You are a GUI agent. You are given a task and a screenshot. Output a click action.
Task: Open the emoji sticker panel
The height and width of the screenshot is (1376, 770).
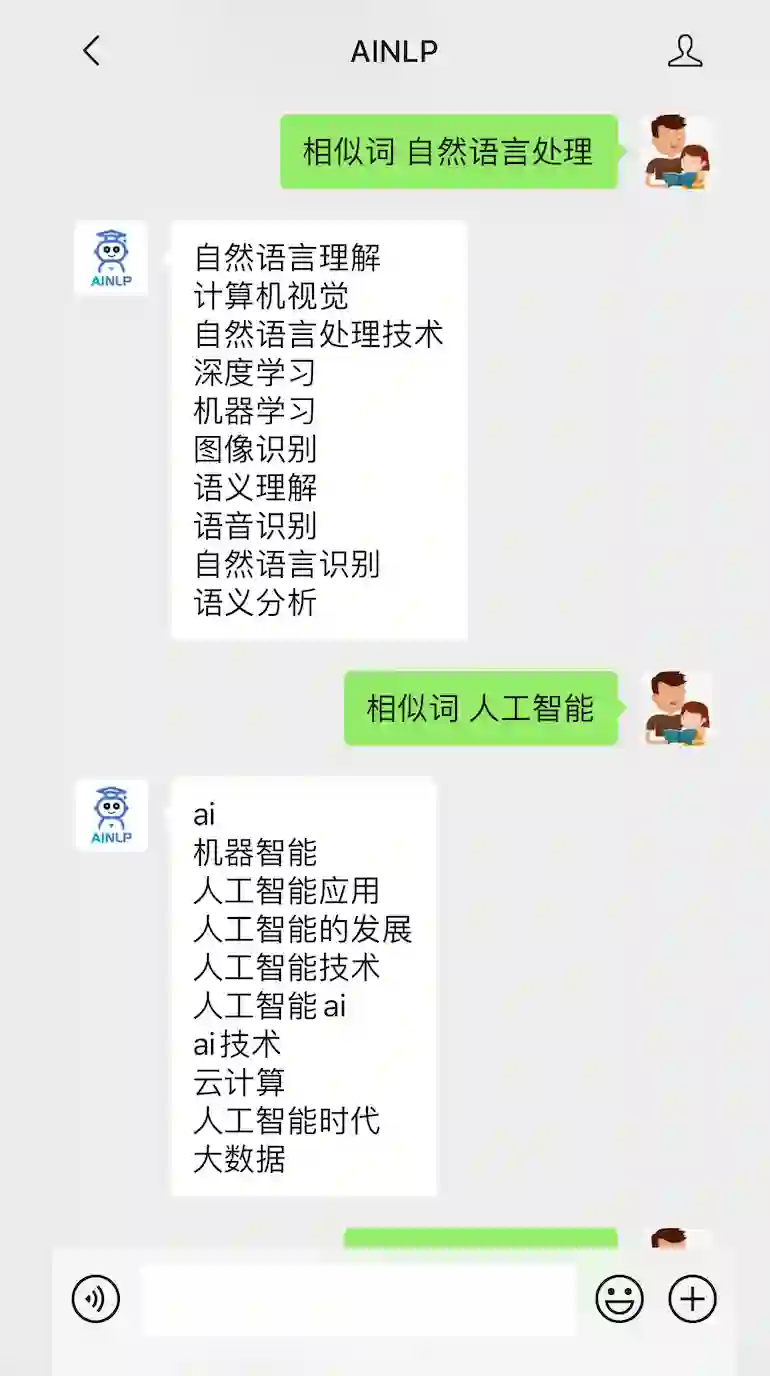620,1299
